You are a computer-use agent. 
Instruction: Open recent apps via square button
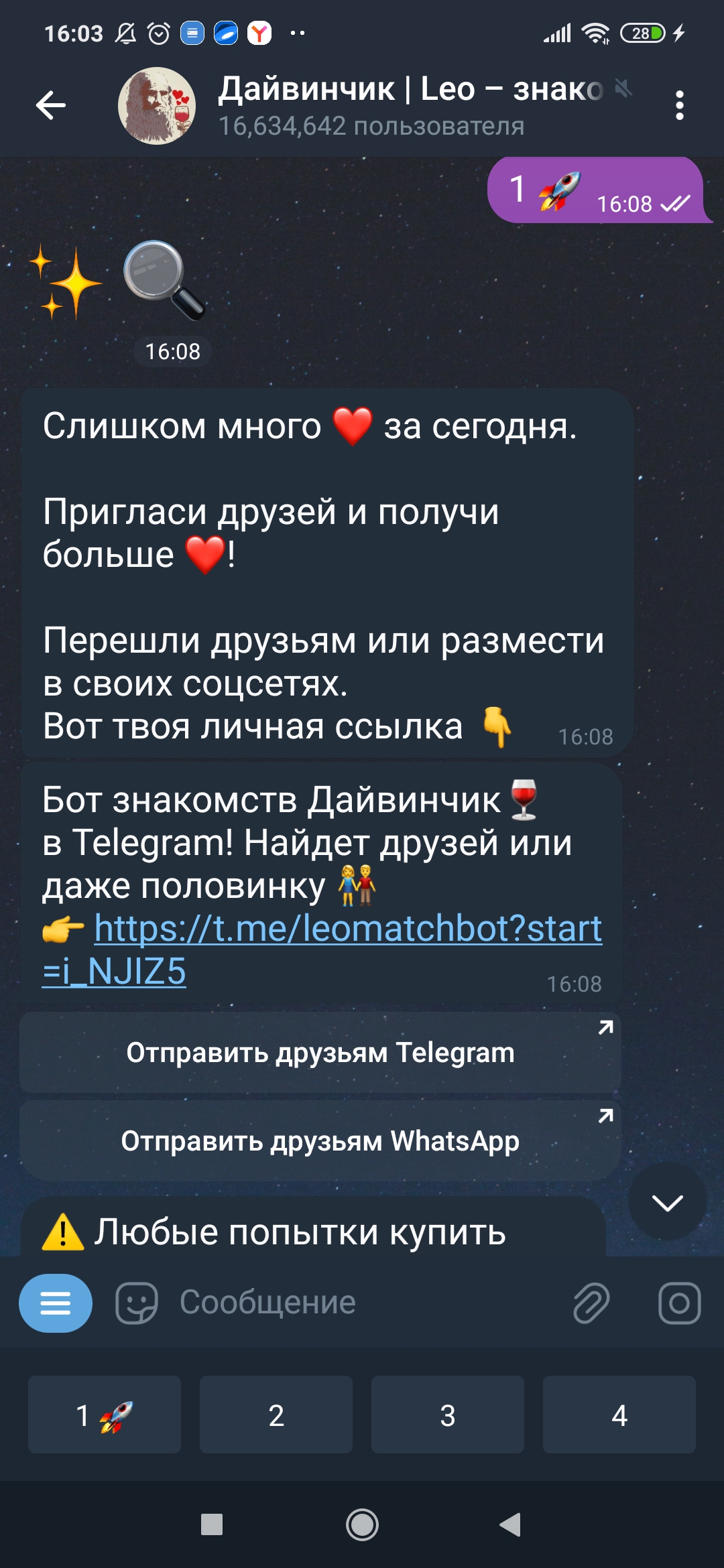point(212,1524)
